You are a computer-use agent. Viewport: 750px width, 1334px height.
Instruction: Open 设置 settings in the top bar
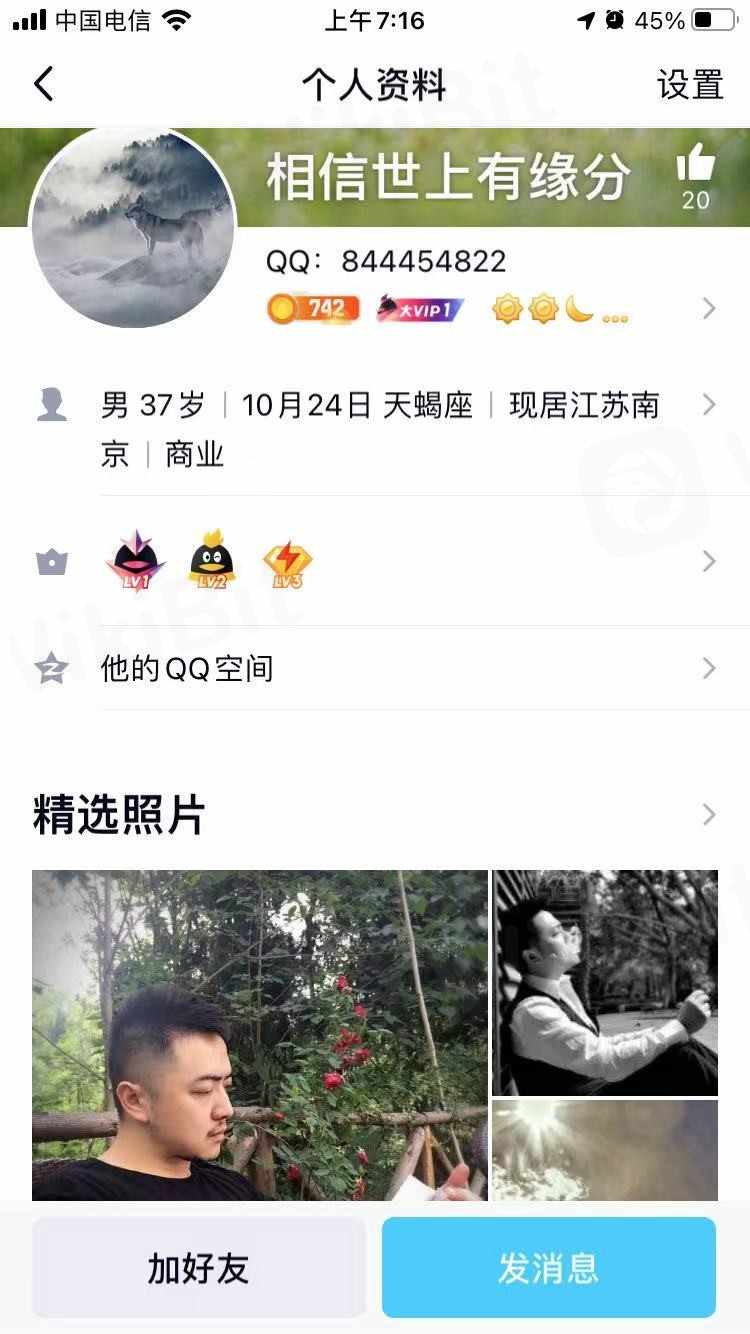point(689,85)
